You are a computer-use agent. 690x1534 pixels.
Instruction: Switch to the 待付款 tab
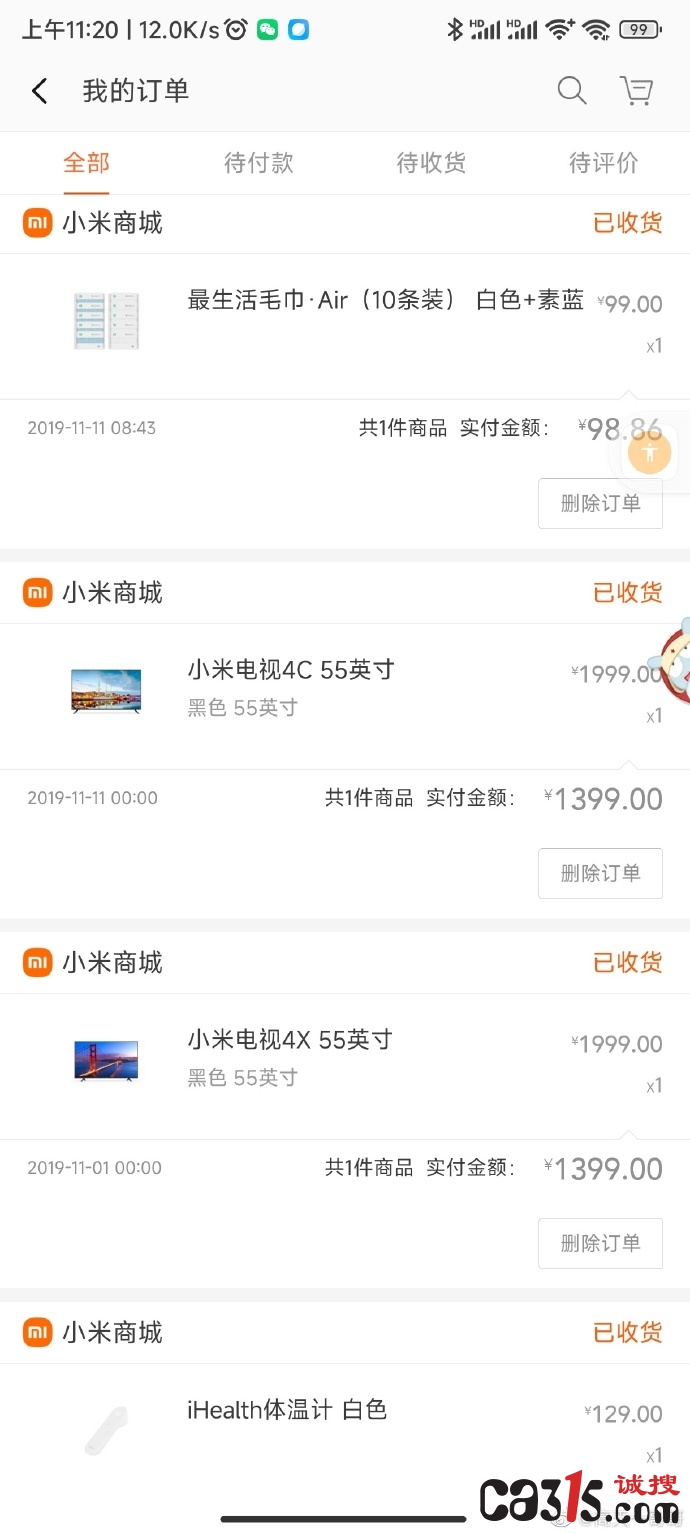click(259, 163)
